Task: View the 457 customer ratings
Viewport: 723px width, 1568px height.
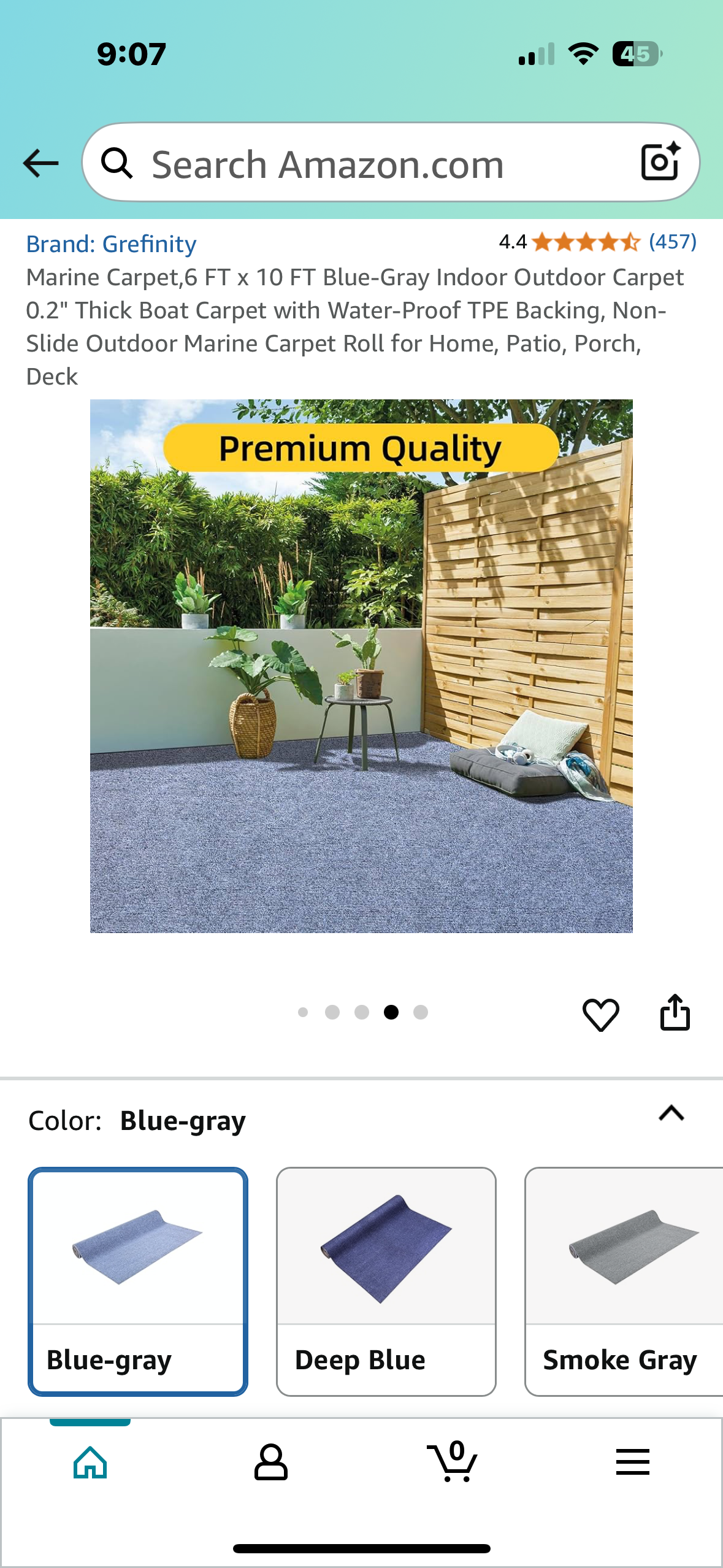Action: pos(672,242)
